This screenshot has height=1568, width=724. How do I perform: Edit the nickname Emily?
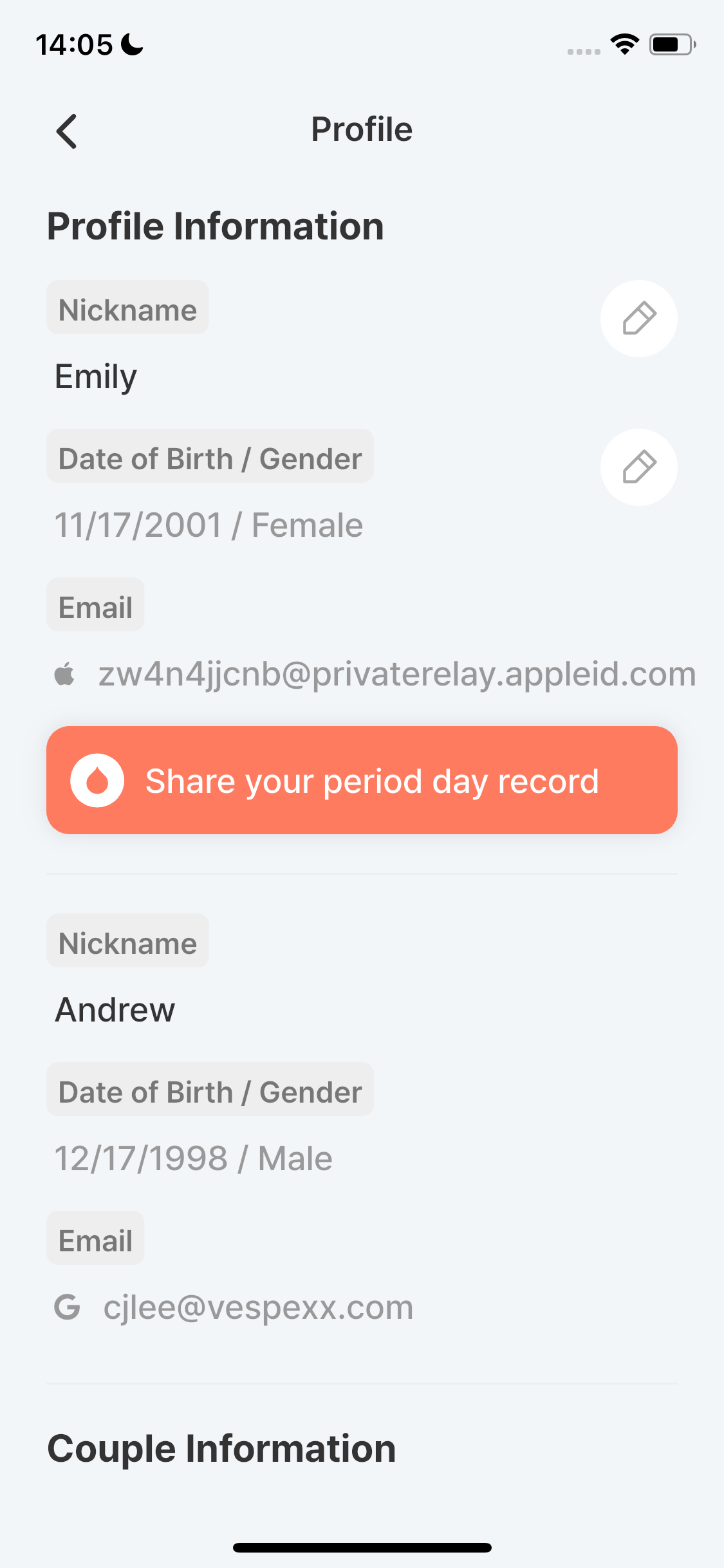pos(638,319)
